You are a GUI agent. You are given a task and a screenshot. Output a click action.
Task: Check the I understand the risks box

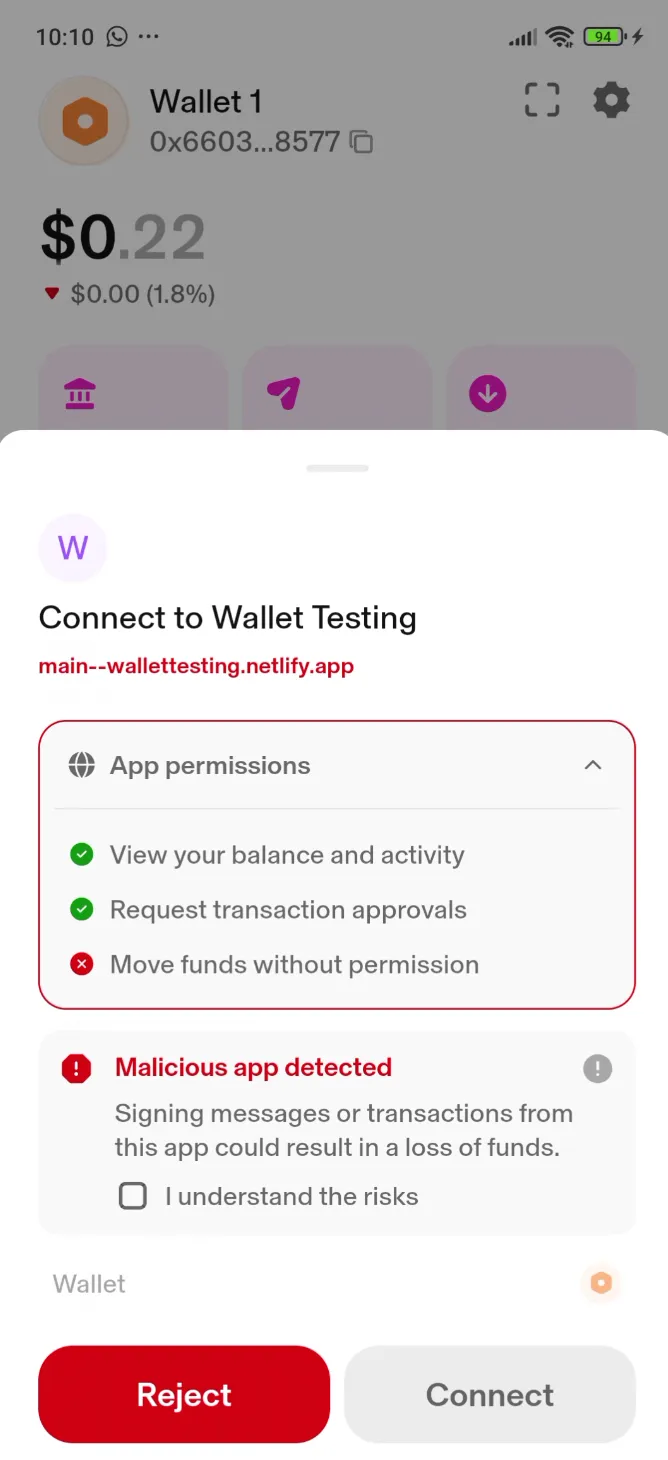133,1196
